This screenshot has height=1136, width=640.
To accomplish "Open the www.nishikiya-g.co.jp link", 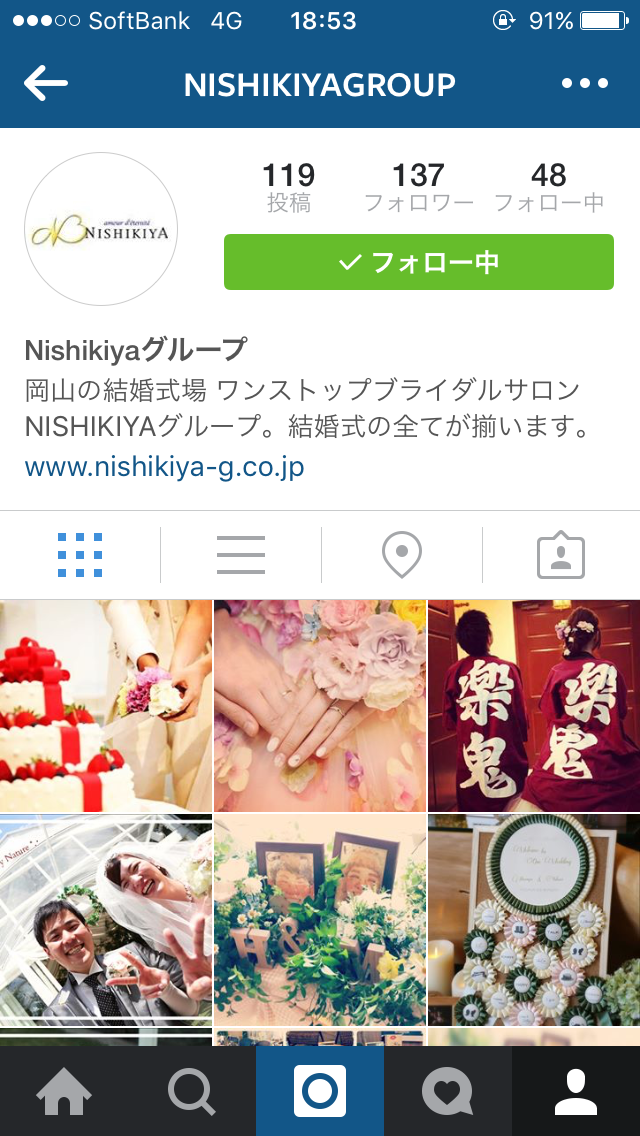I will click(x=165, y=467).
